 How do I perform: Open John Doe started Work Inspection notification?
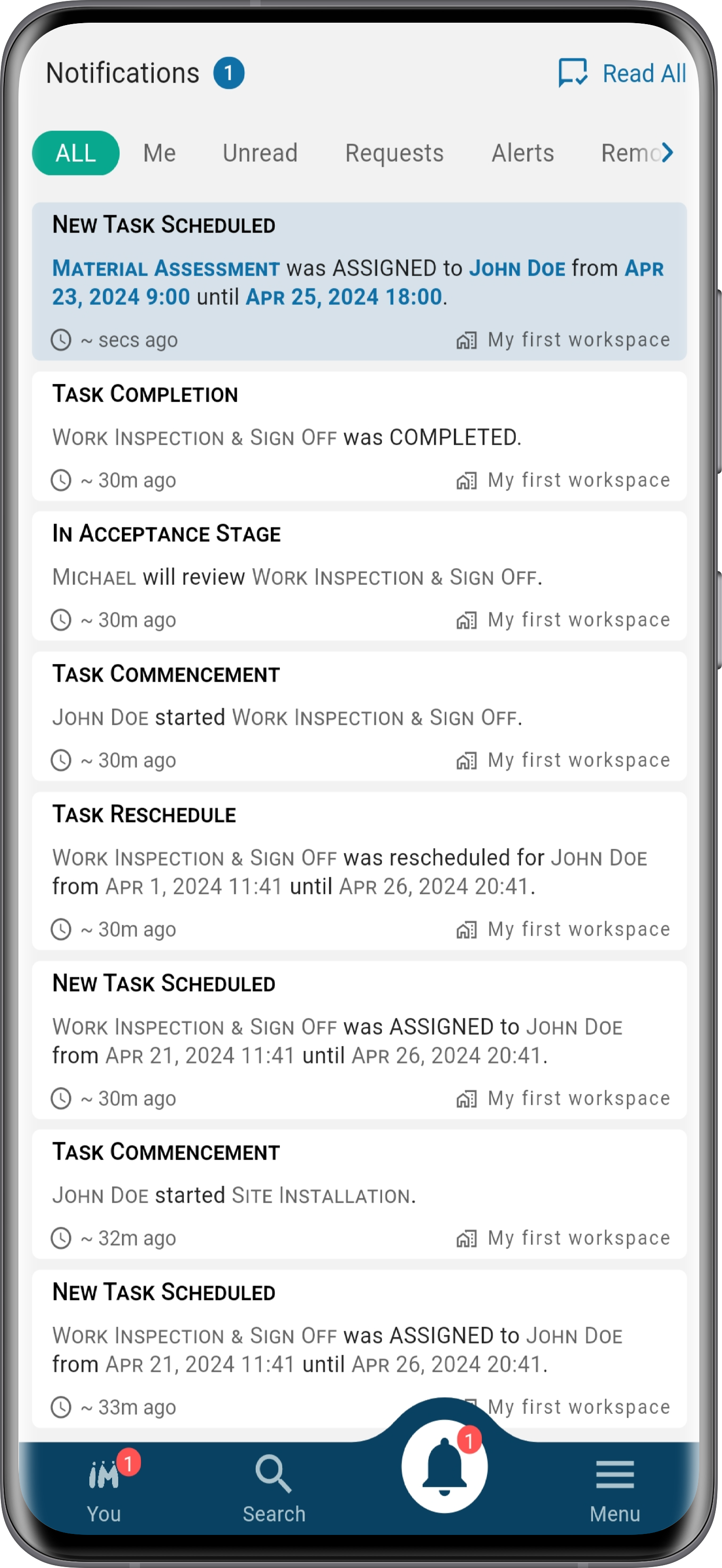(x=359, y=716)
